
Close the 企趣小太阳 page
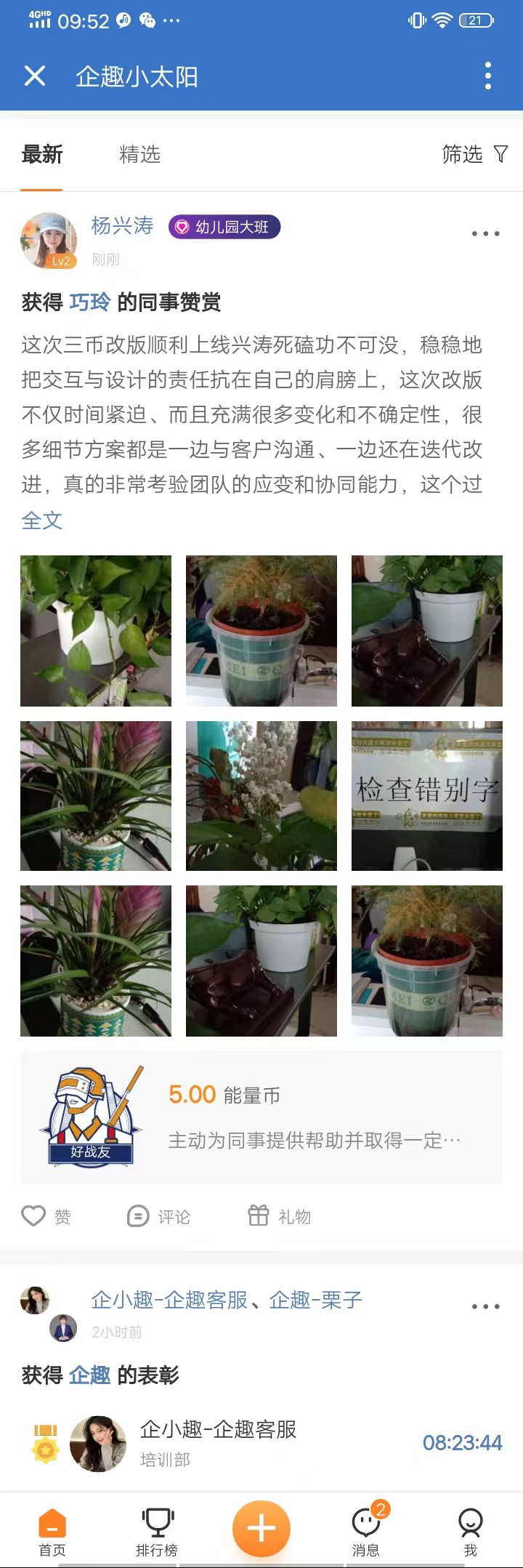35,76
